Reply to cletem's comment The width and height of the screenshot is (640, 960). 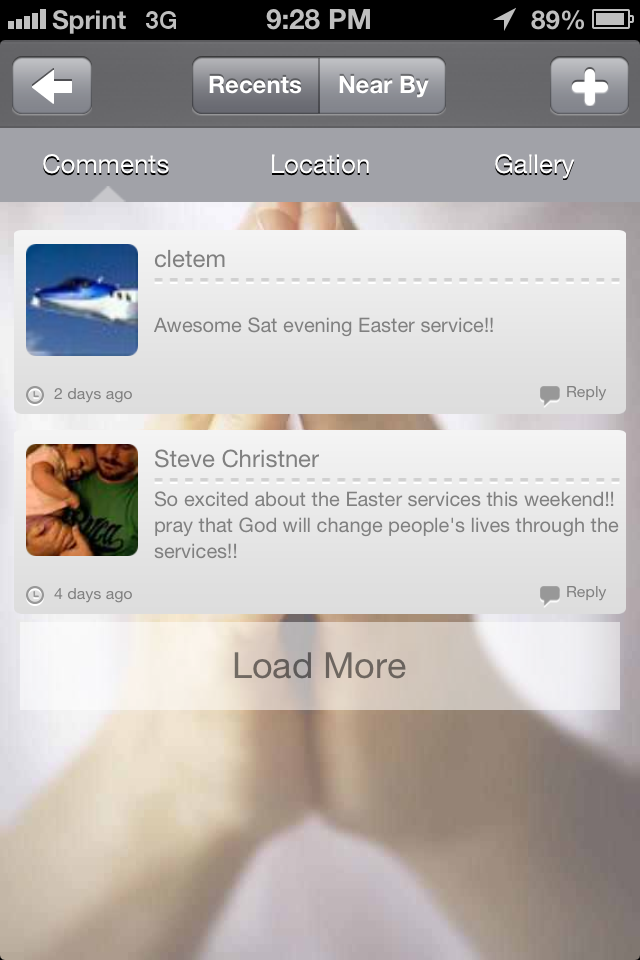(x=573, y=393)
